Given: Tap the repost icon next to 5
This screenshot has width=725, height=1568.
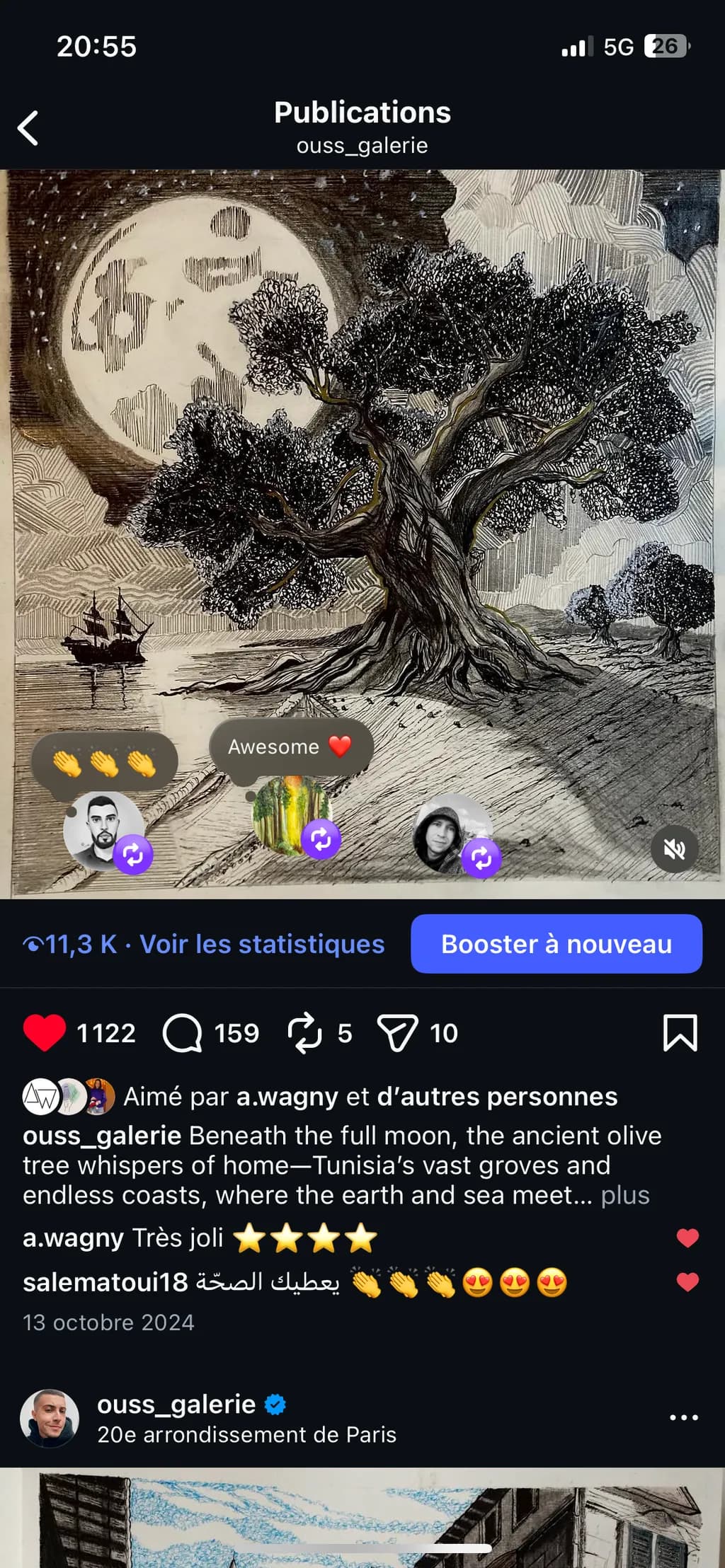Looking at the screenshot, I should click(304, 1033).
